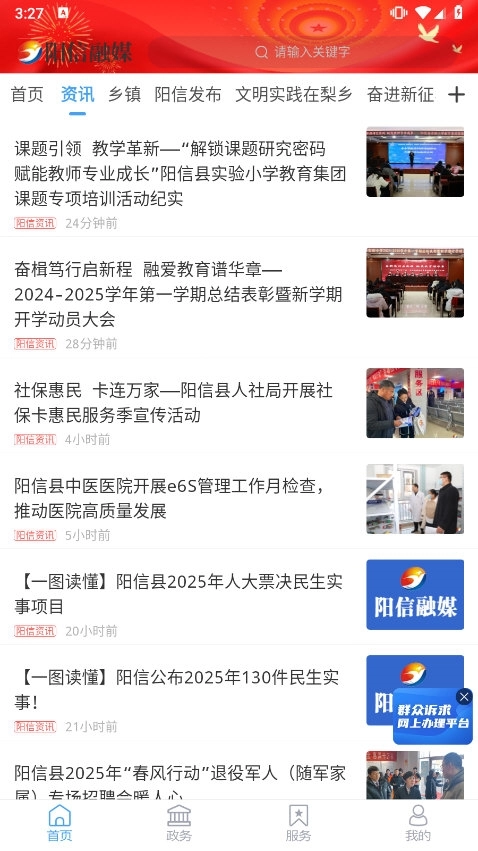This screenshot has width=478, height=851.
Task: Switch to 文明实践在梨乡 tab
Action: point(294,94)
